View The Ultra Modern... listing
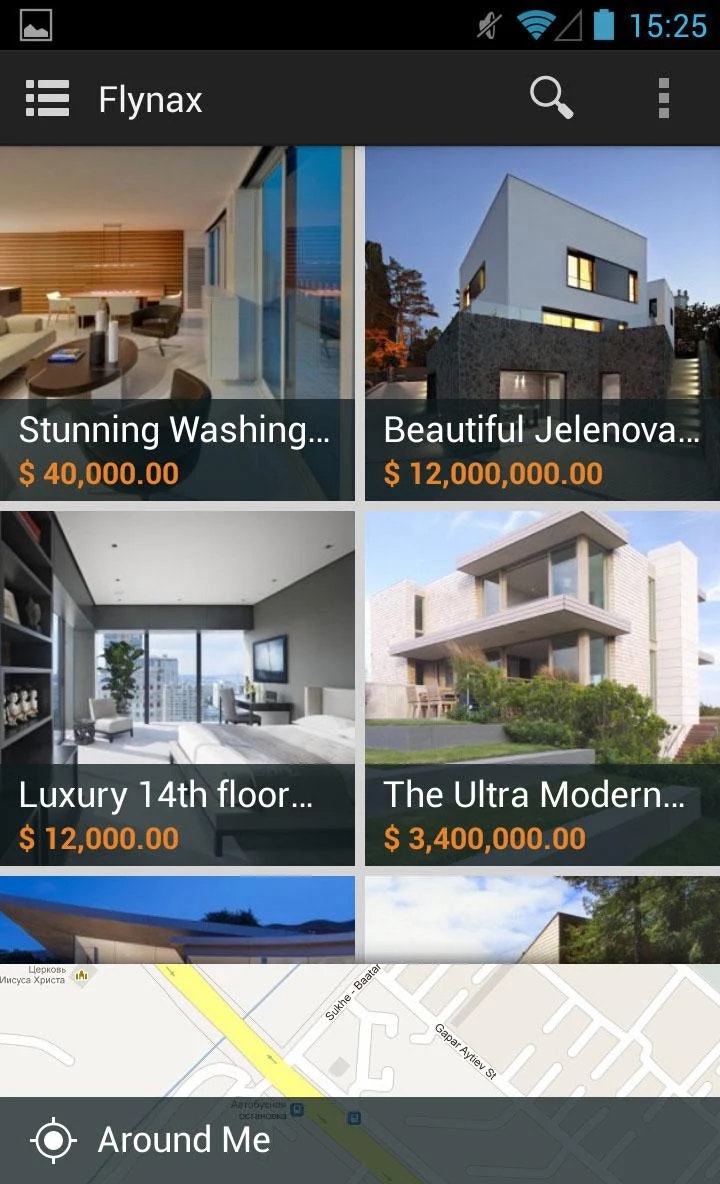Viewport: 720px width, 1184px height. point(542,688)
